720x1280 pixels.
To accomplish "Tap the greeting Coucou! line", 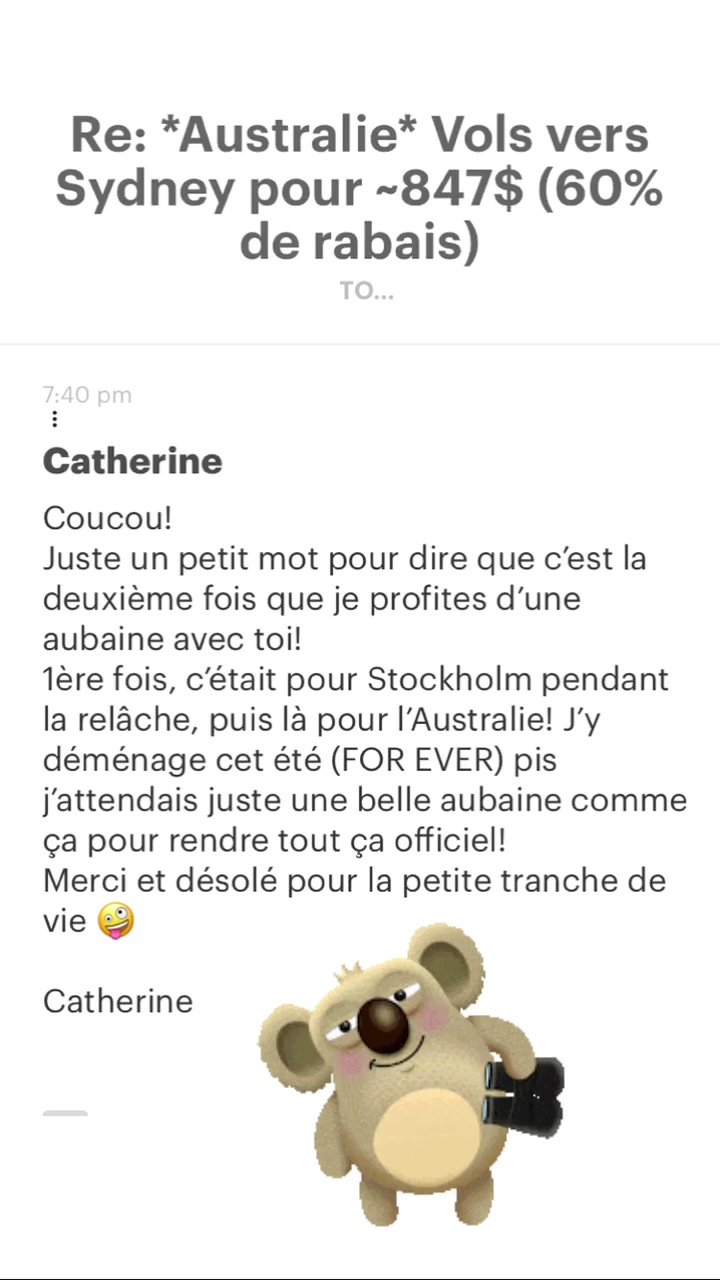I will coord(107,518).
